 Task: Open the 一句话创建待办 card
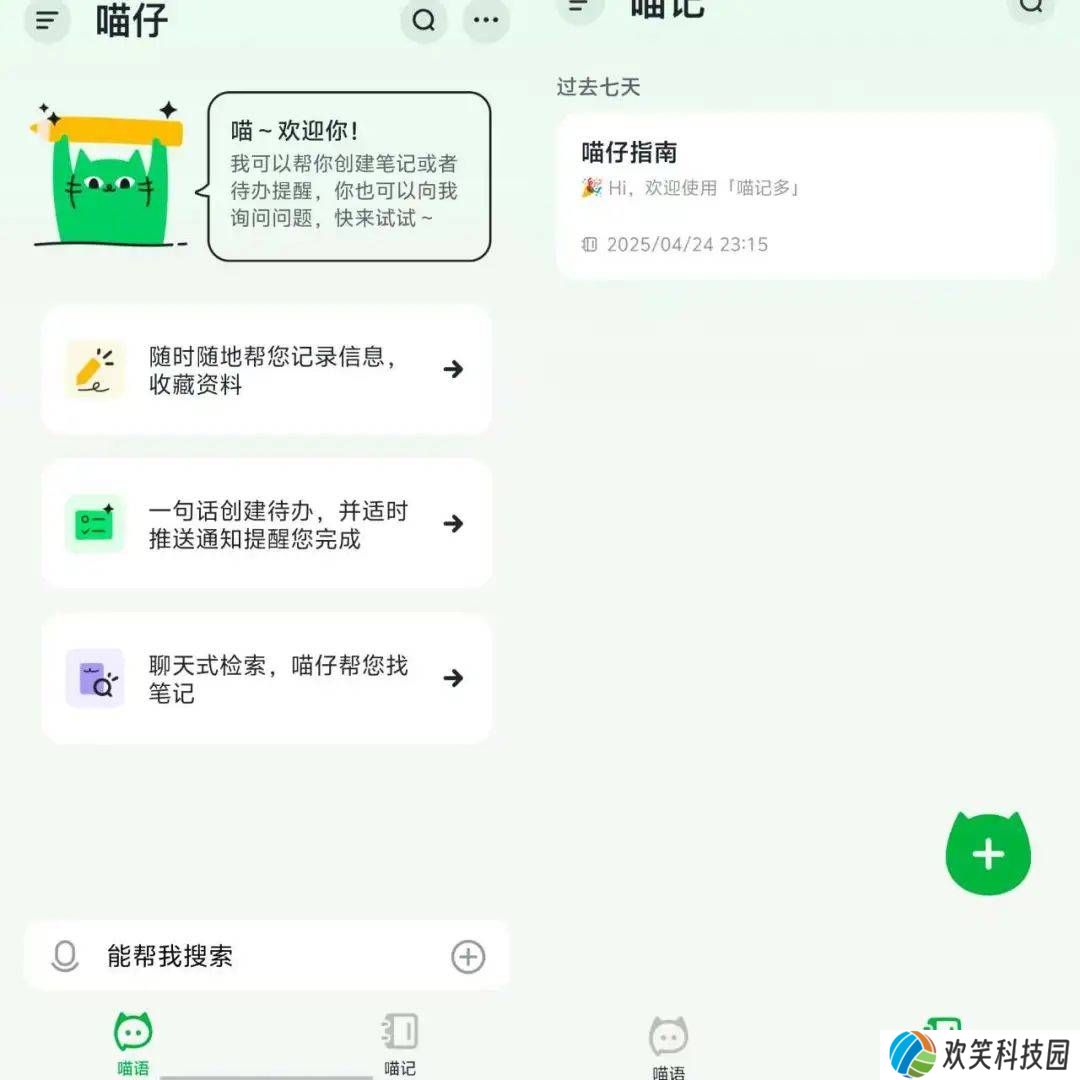click(266, 524)
